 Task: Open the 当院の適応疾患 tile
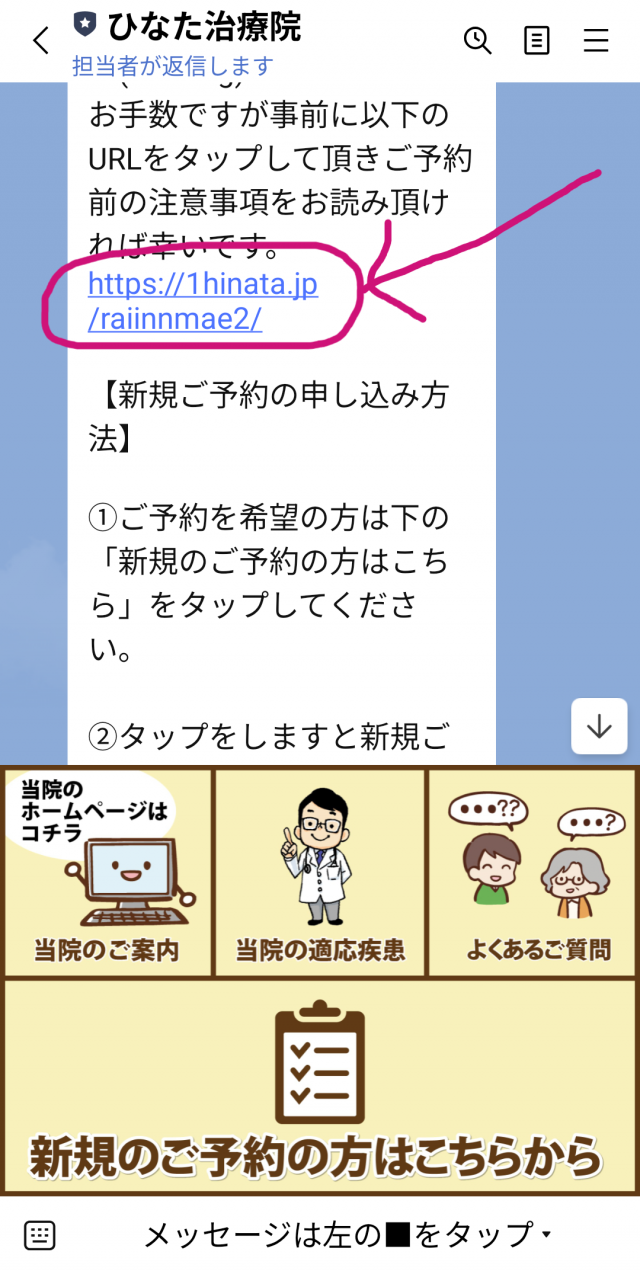tap(320, 872)
